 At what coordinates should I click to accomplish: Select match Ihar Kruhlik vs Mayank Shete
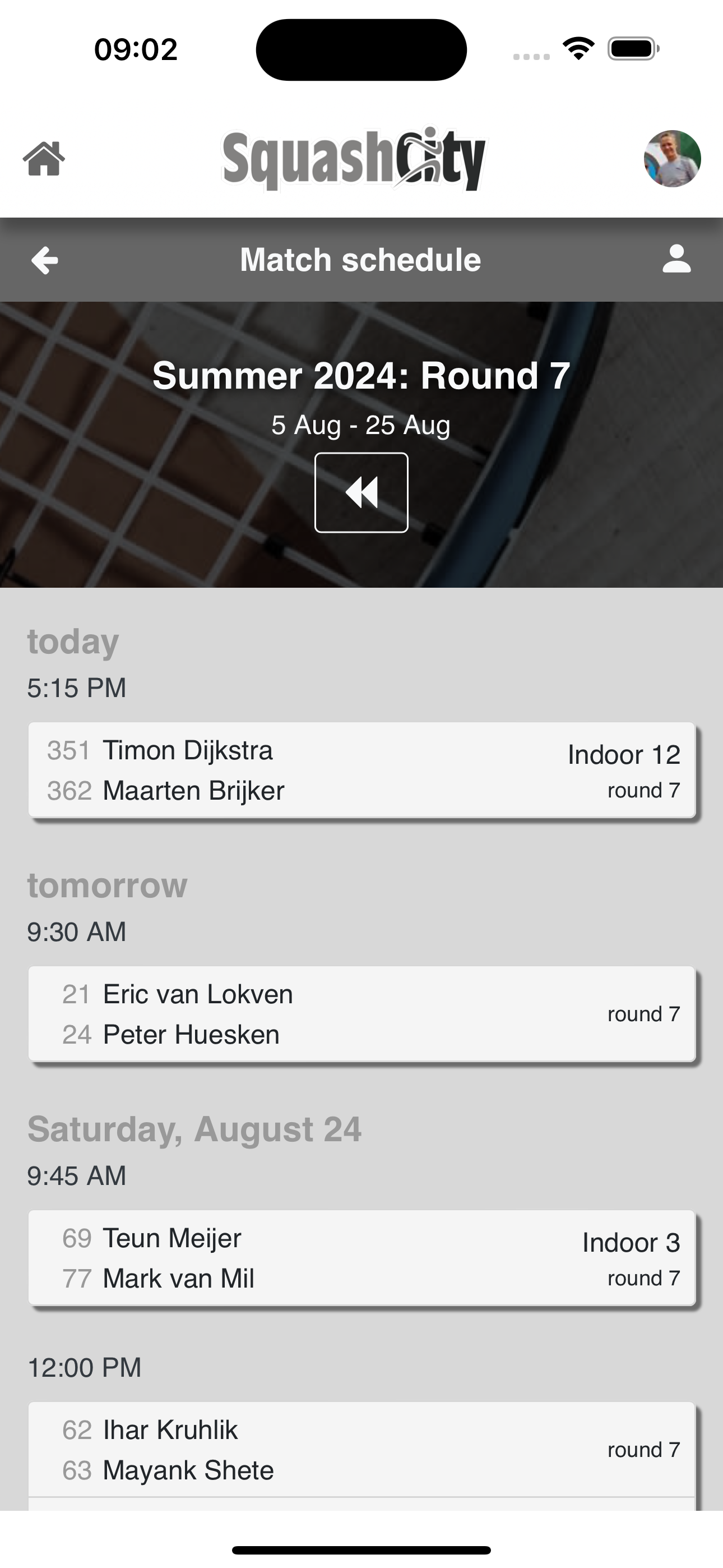pyautogui.click(x=361, y=1450)
